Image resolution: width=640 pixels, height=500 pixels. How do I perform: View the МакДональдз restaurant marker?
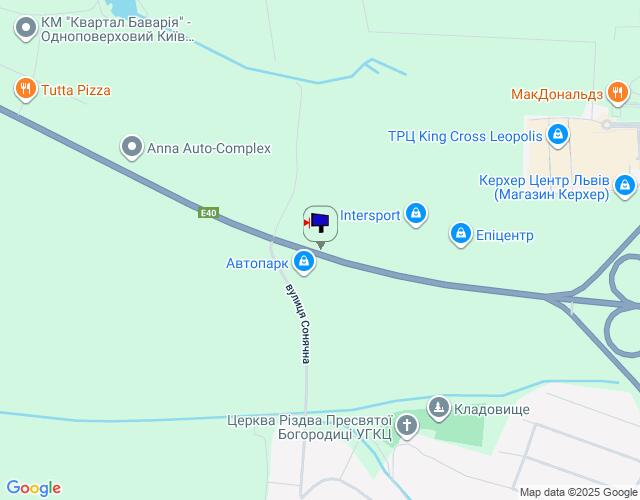pyautogui.click(x=618, y=94)
